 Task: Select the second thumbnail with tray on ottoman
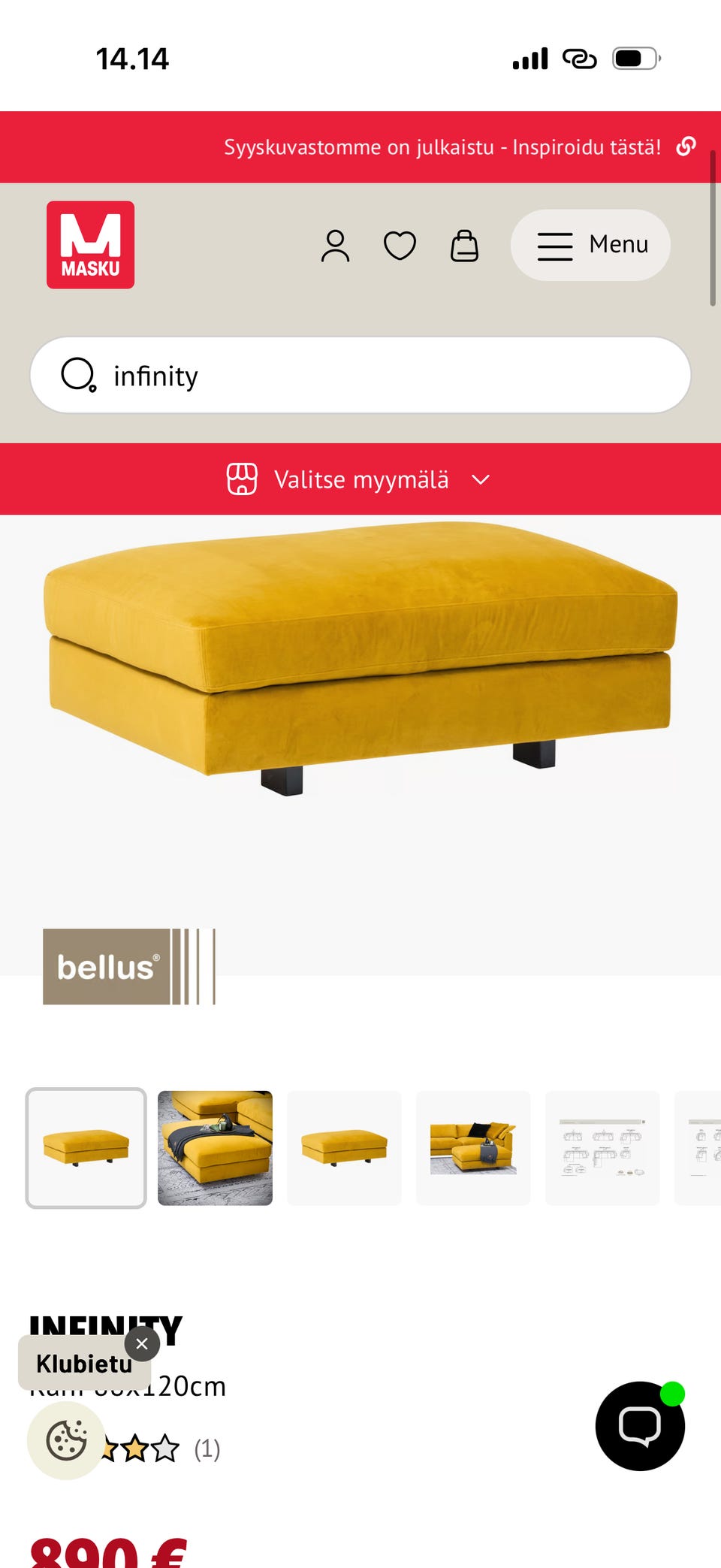click(x=215, y=1148)
